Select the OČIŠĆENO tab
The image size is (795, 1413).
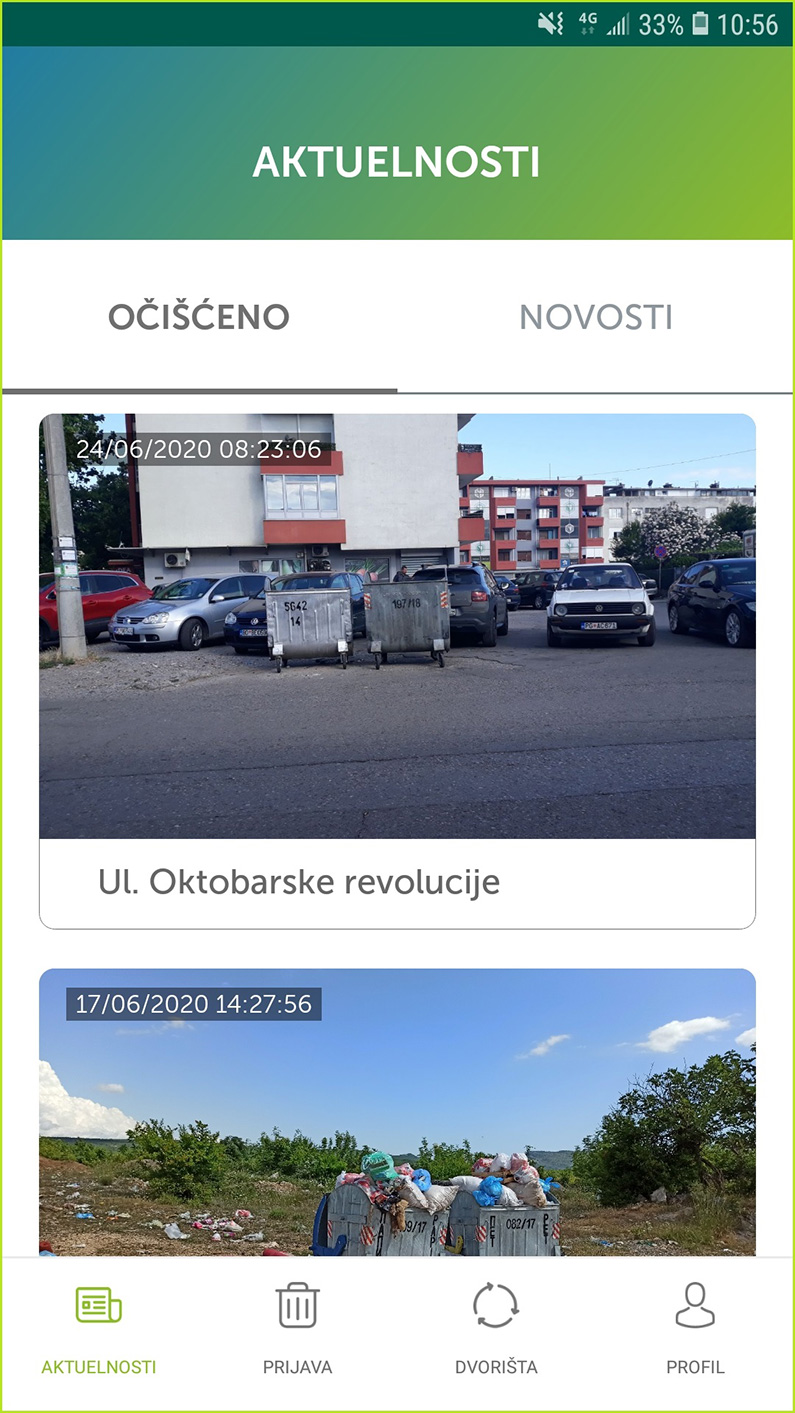(198, 316)
